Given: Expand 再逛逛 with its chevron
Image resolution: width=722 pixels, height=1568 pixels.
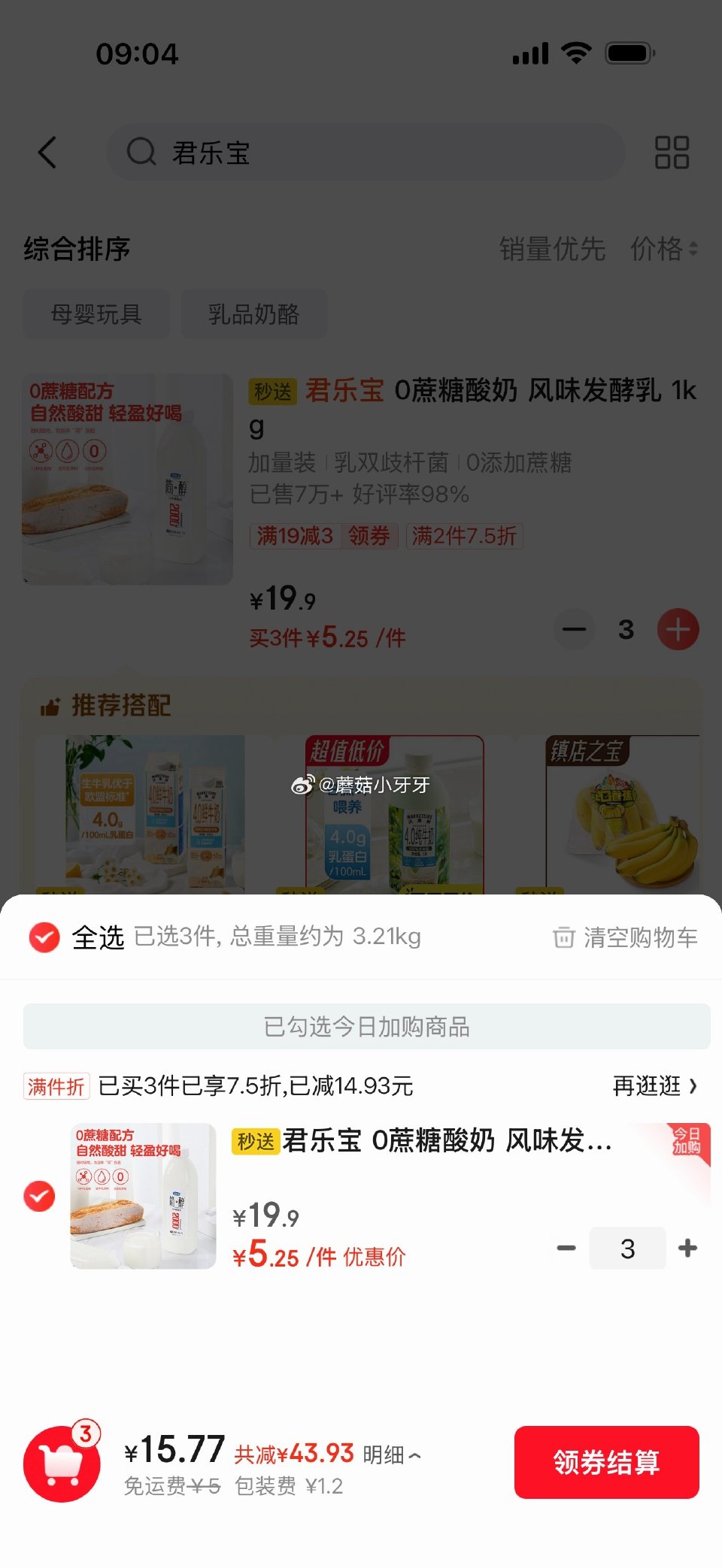Looking at the screenshot, I should pyautogui.click(x=657, y=1086).
